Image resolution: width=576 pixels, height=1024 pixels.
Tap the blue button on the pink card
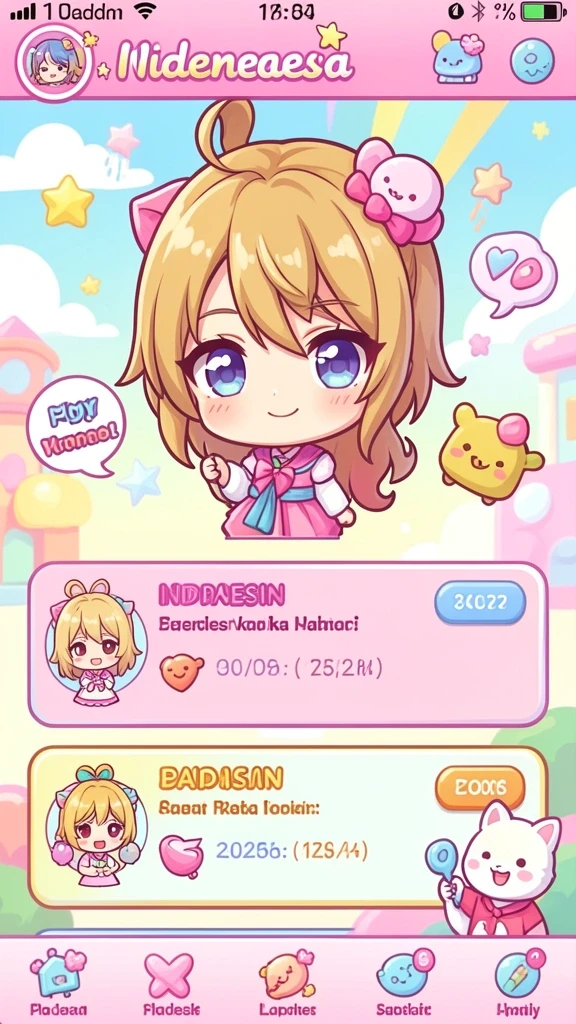point(480,602)
